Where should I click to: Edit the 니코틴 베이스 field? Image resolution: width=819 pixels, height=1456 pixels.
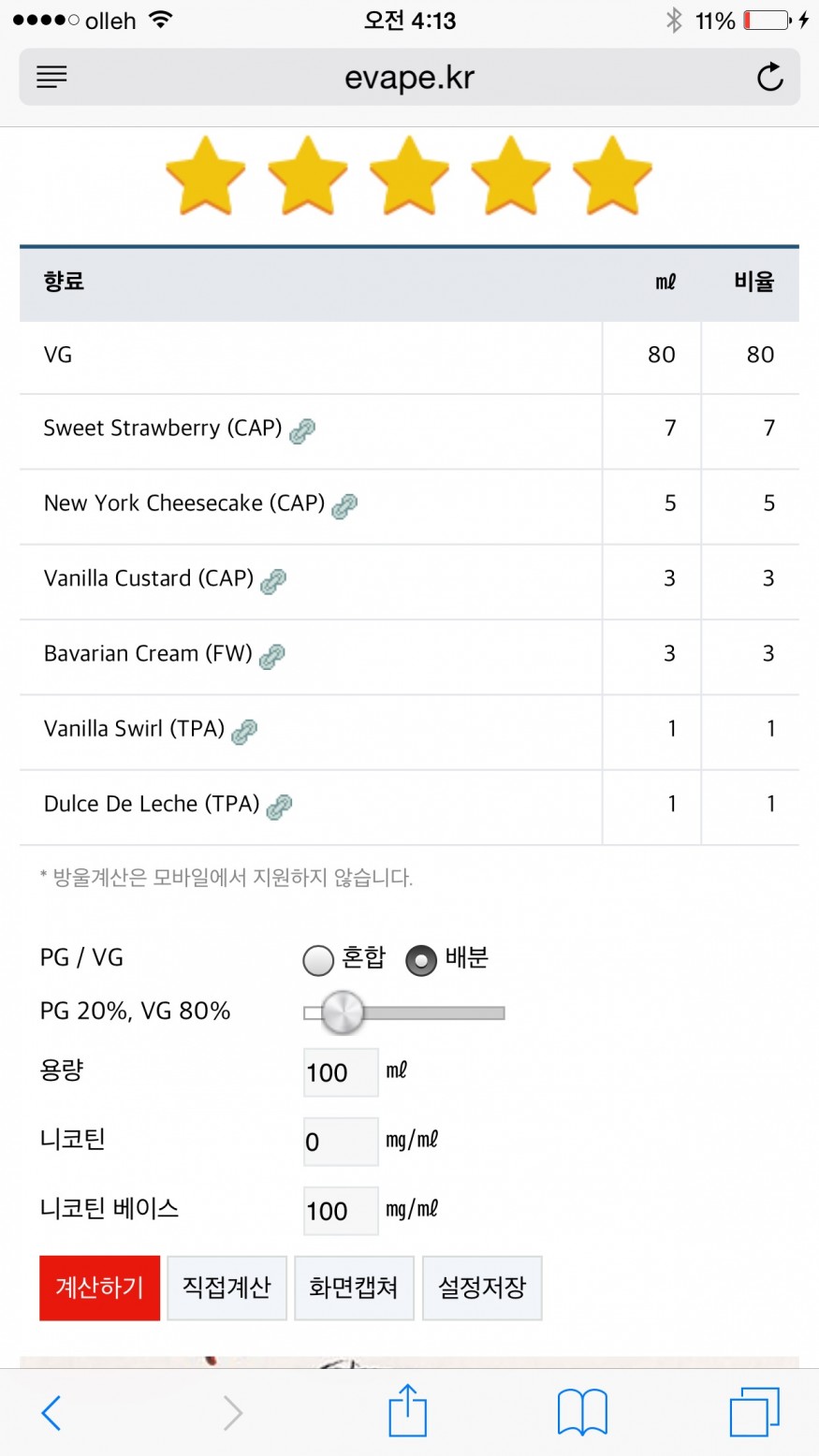click(341, 1211)
